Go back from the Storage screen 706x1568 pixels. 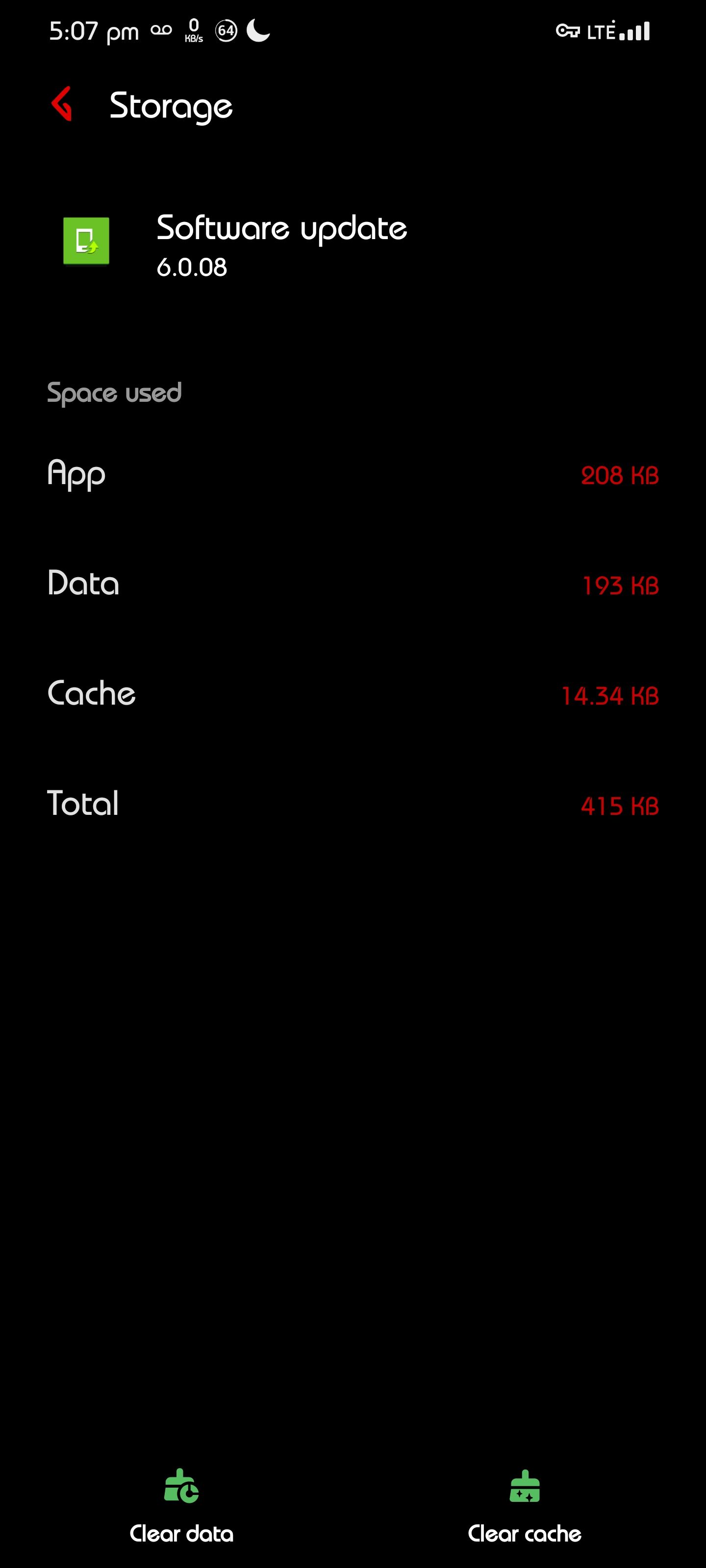(62, 105)
